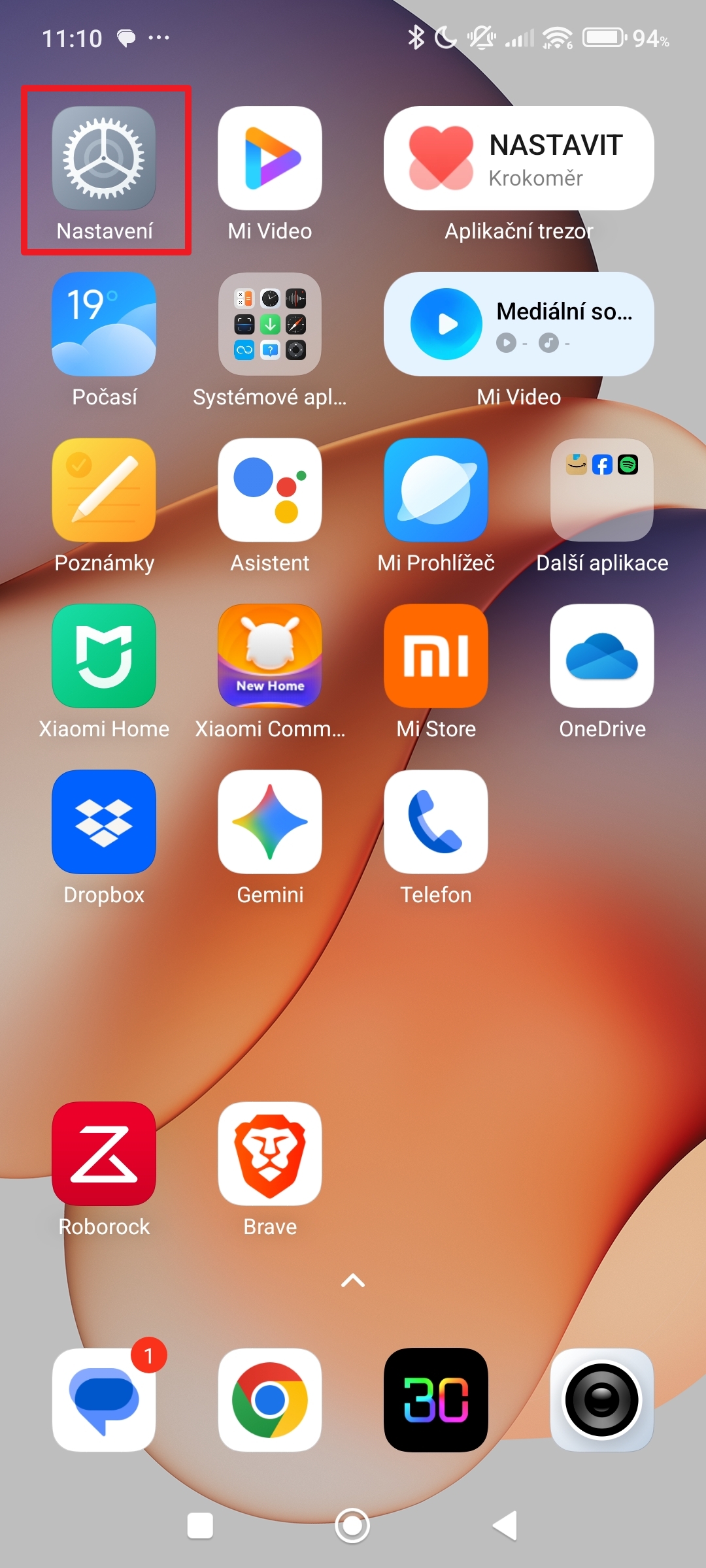This screenshot has width=706, height=1568.
Task: Launch the Počasí weather app
Action: point(104,325)
